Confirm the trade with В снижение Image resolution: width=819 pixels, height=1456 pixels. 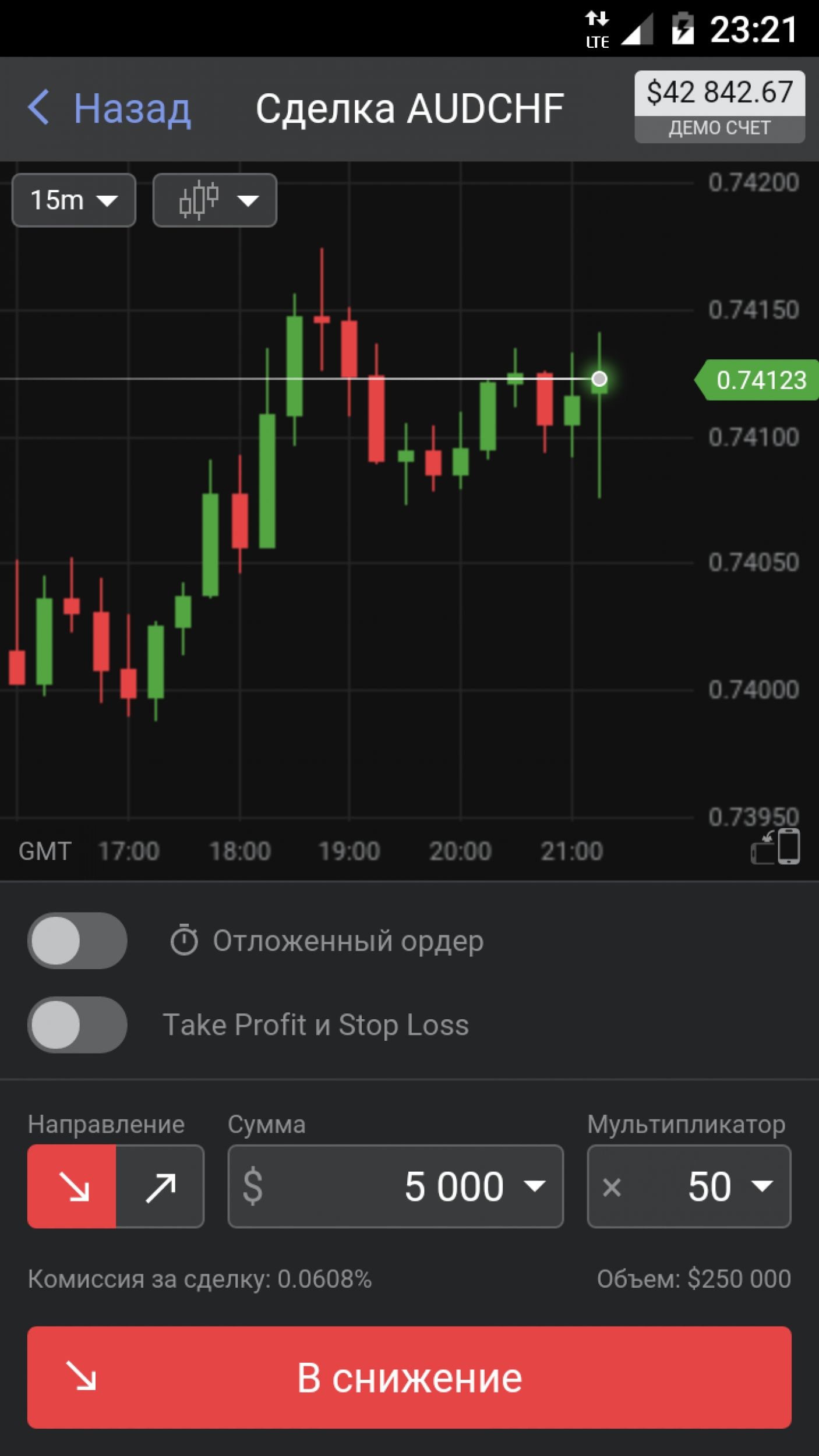point(409,1377)
